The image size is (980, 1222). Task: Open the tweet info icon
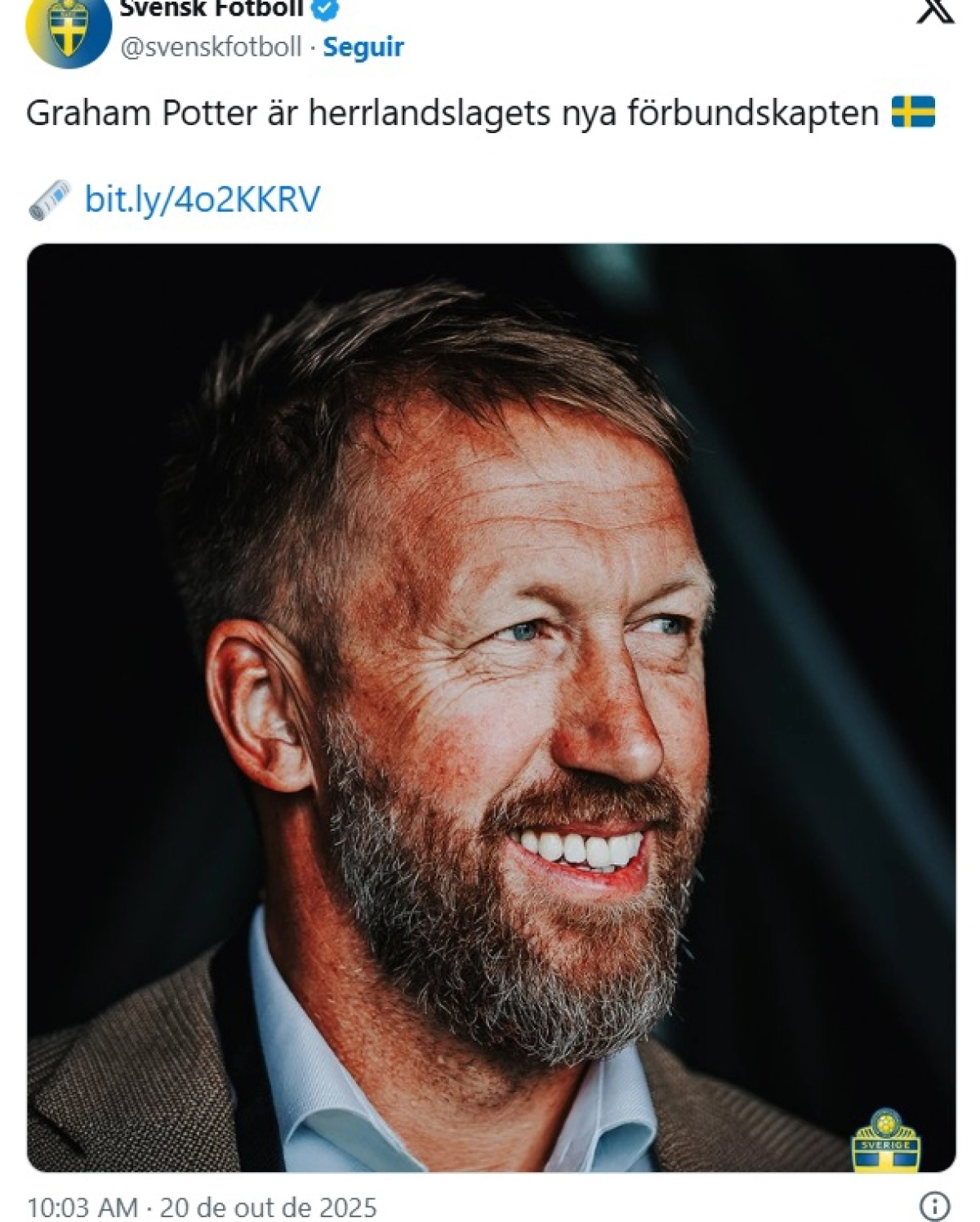point(934,1206)
